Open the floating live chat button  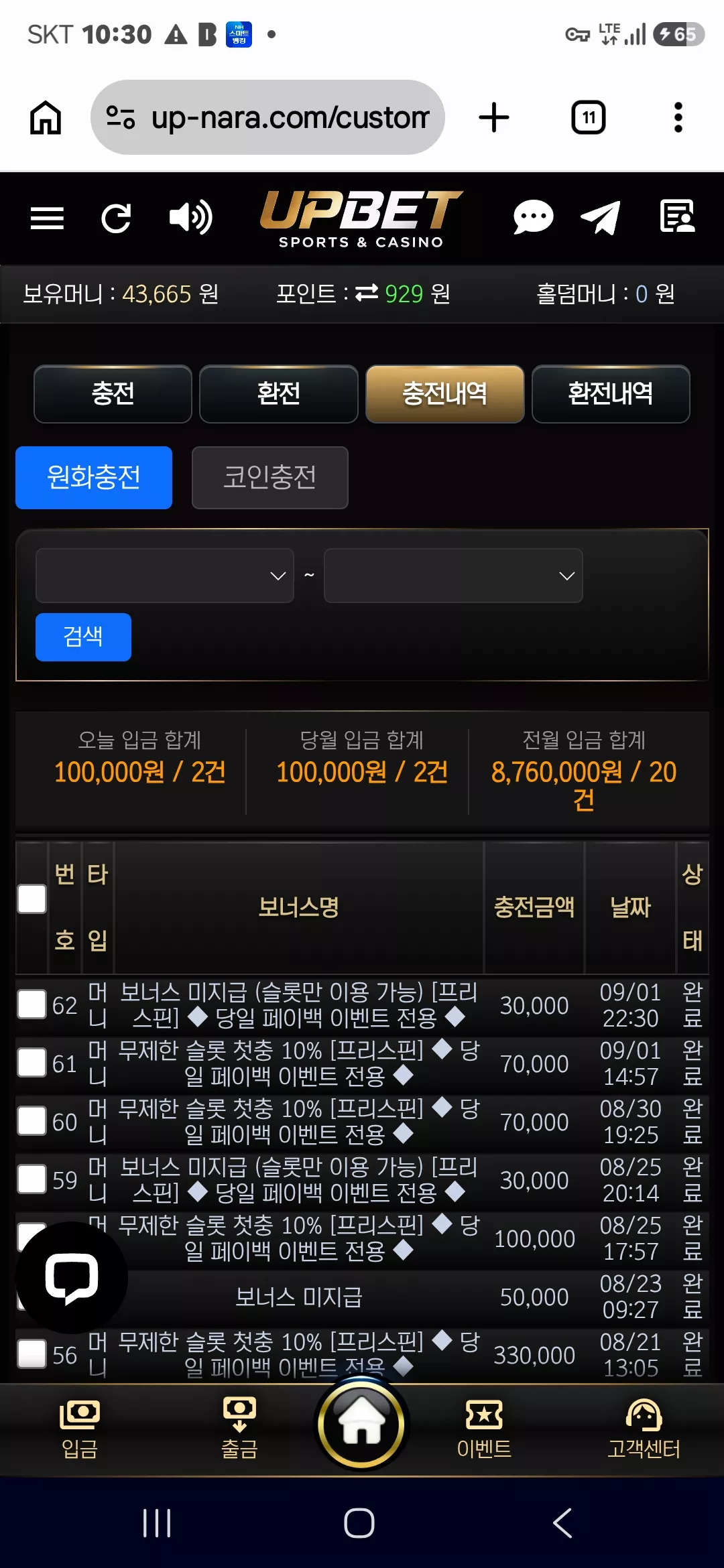click(x=72, y=1278)
